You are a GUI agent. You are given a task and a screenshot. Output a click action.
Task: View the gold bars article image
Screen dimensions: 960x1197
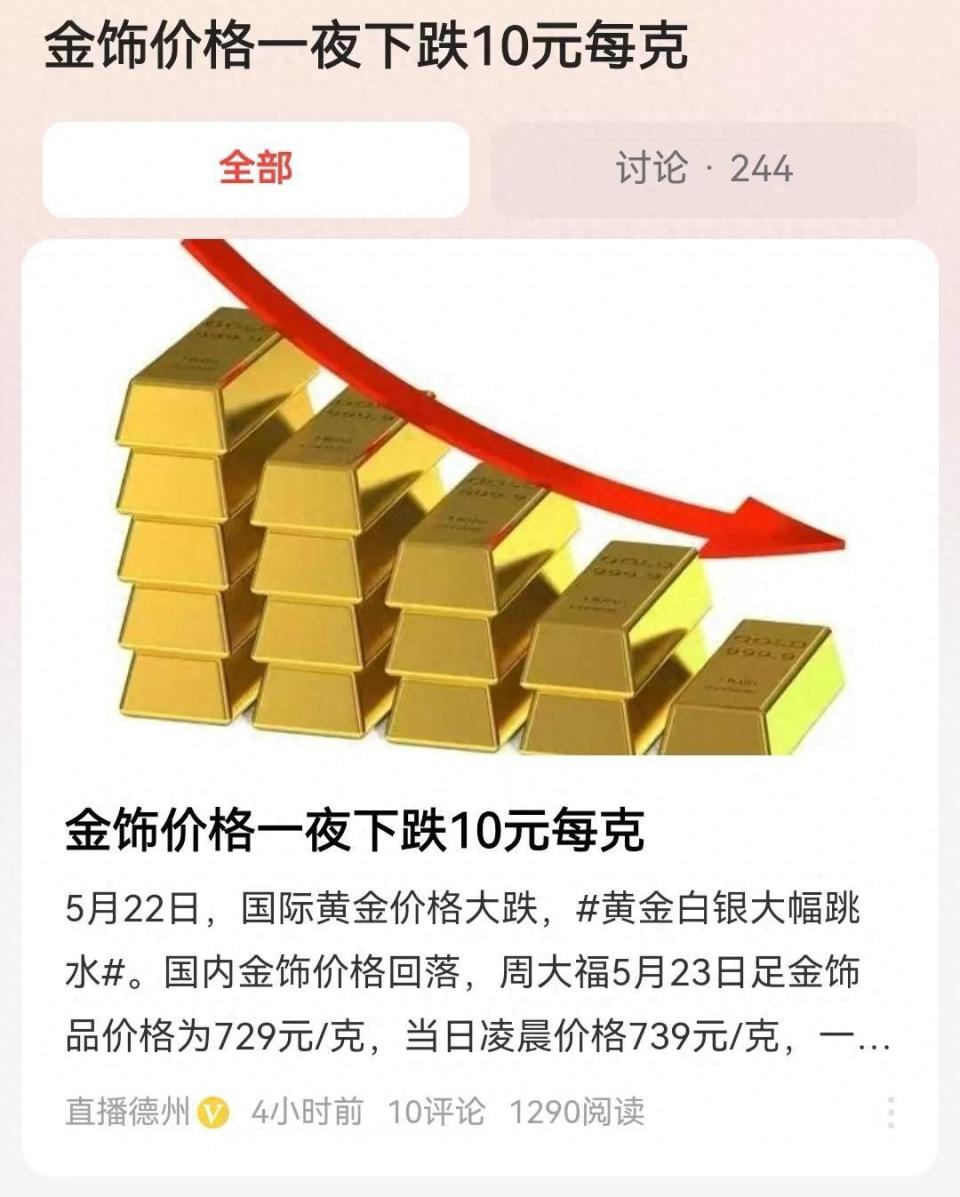click(x=480, y=500)
